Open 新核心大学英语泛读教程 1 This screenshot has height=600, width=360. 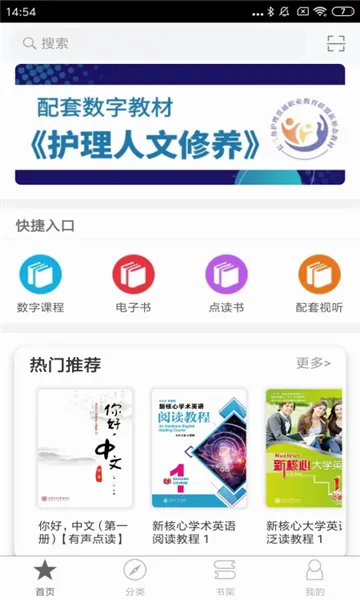[304, 467]
